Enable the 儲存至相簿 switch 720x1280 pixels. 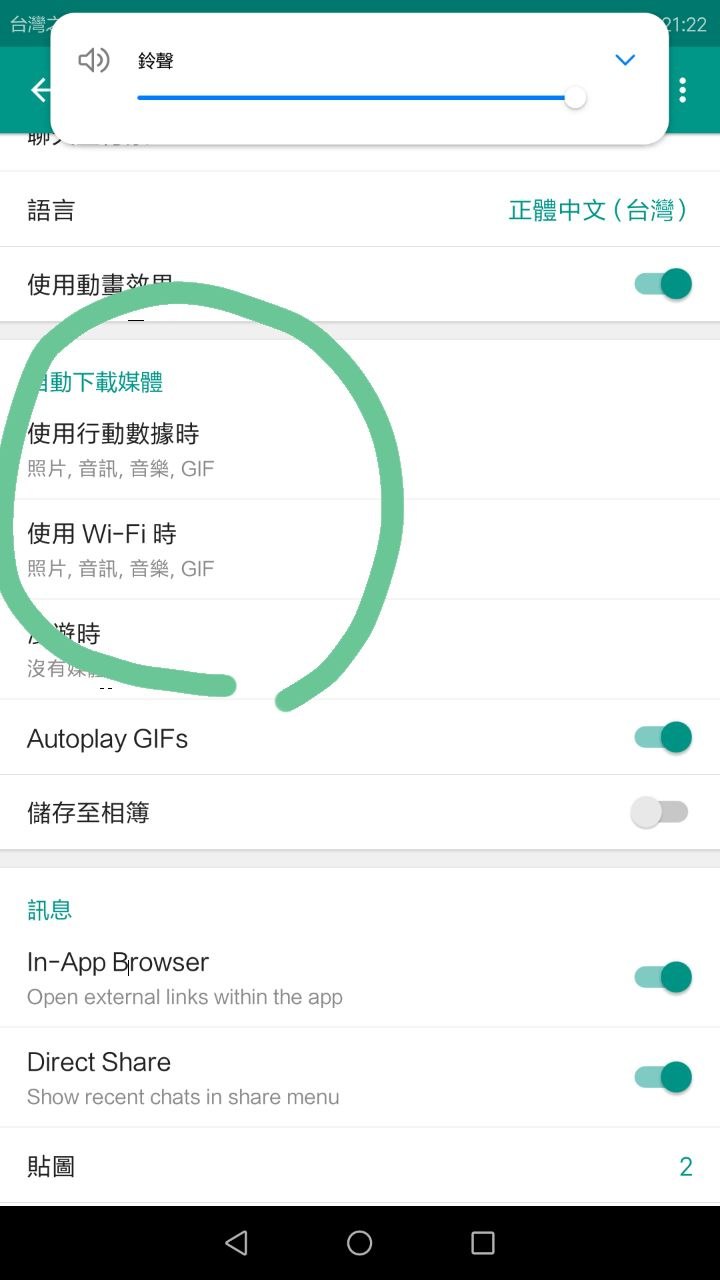pos(660,813)
